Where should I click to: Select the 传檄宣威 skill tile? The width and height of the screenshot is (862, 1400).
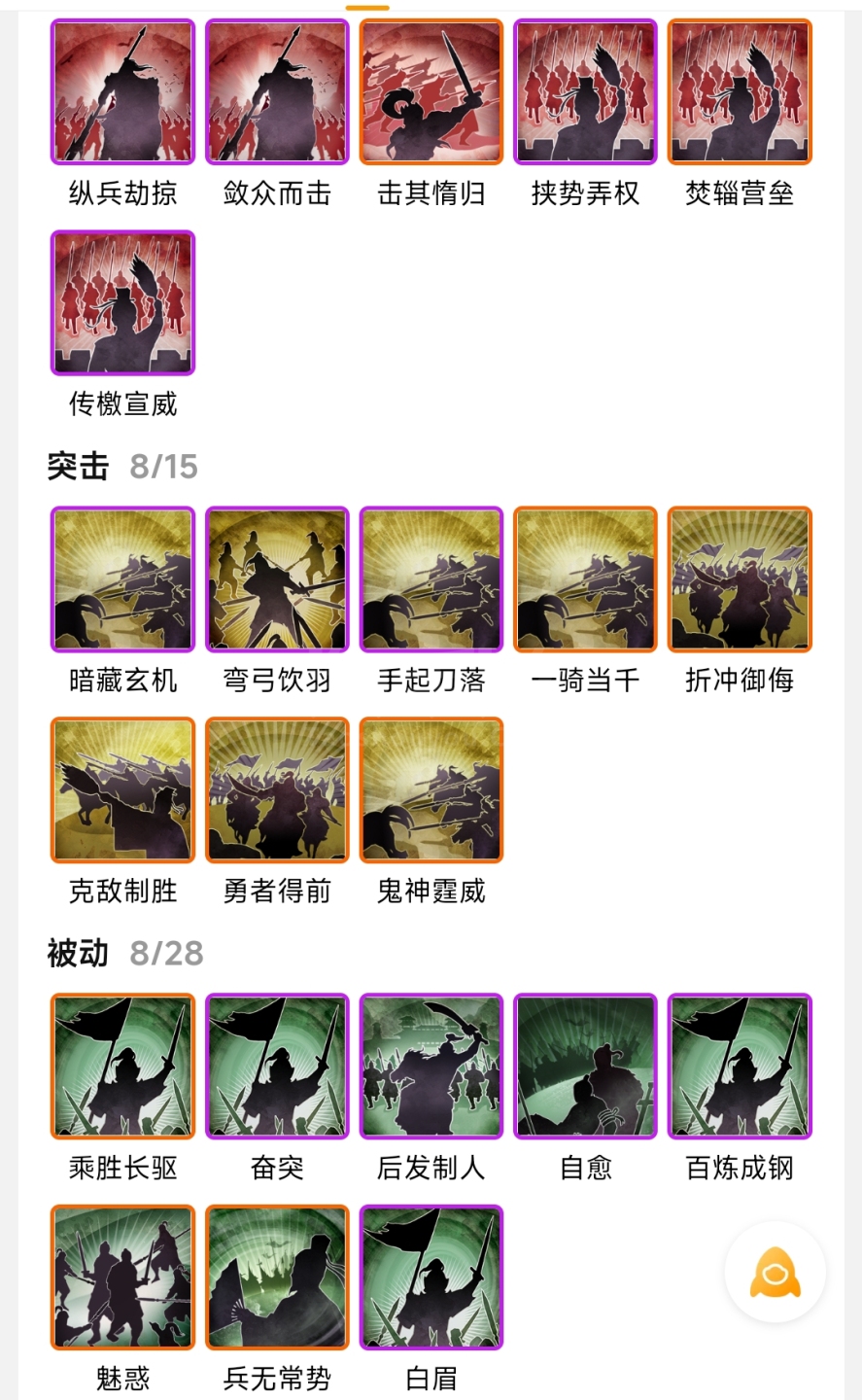pos(122,302)
